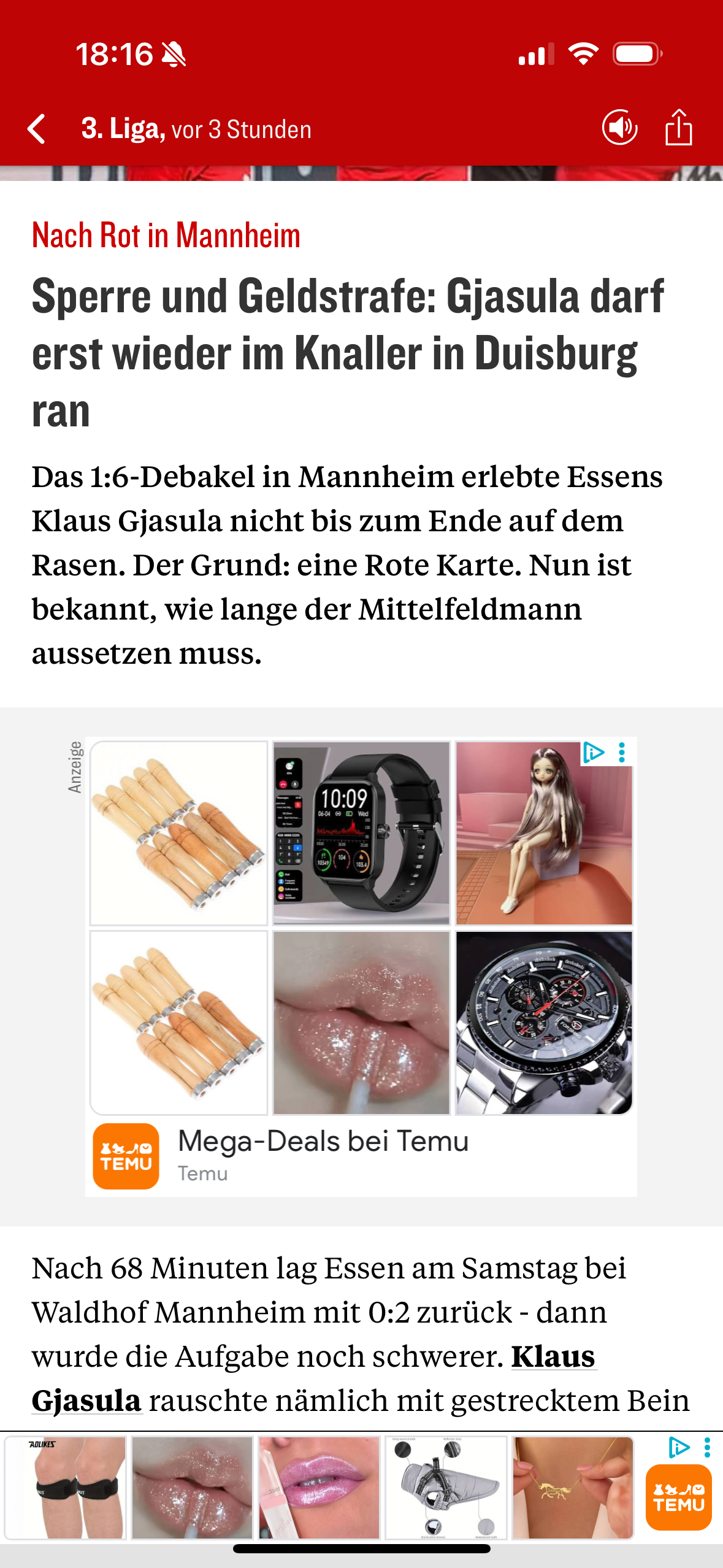View the dog harness product in bottom banner
This screenshot has width=723, height=1568.
coord(446,1488)
